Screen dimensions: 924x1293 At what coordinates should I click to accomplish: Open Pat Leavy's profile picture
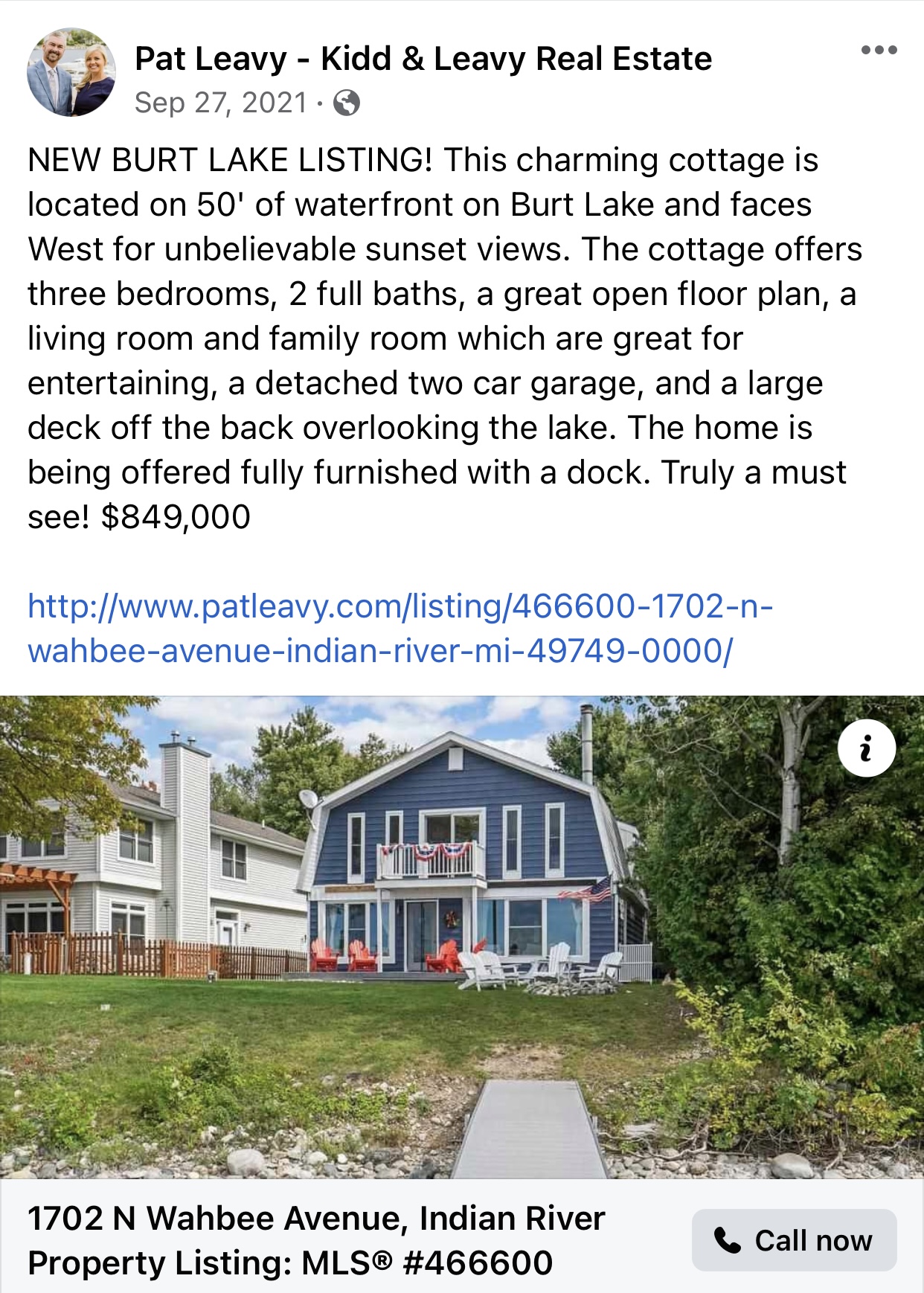coord(71,73)
